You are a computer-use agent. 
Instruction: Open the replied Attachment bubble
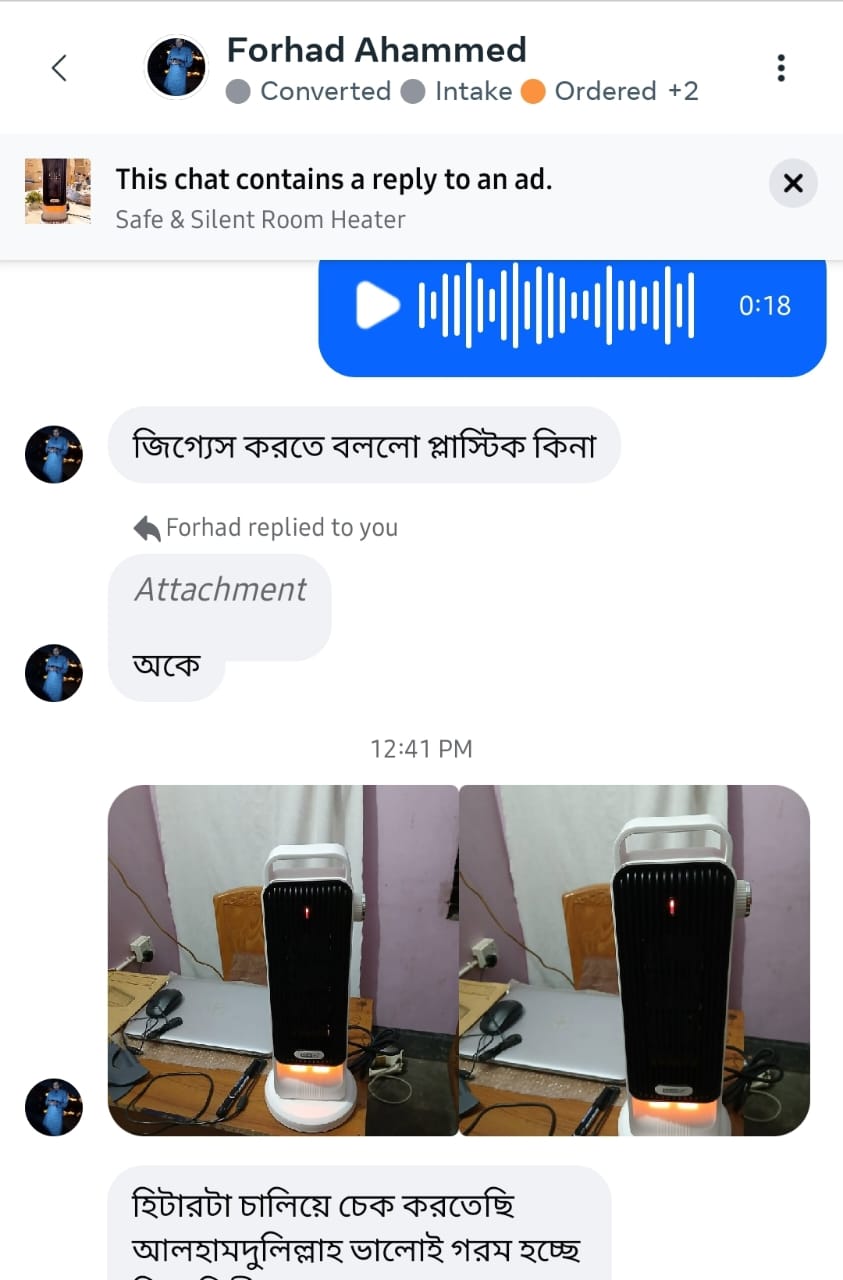220,590
